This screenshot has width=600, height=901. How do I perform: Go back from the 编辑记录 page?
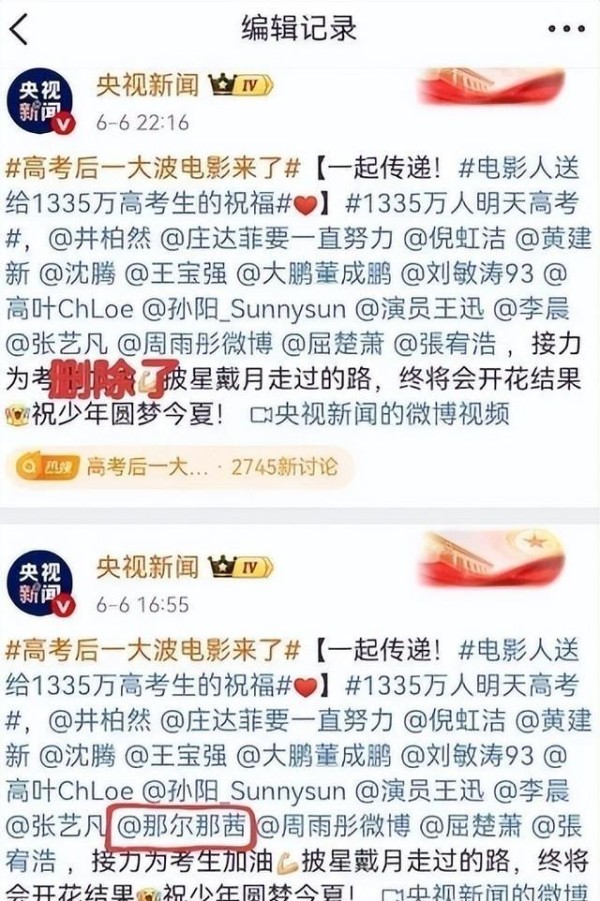[x=20, y=29]
